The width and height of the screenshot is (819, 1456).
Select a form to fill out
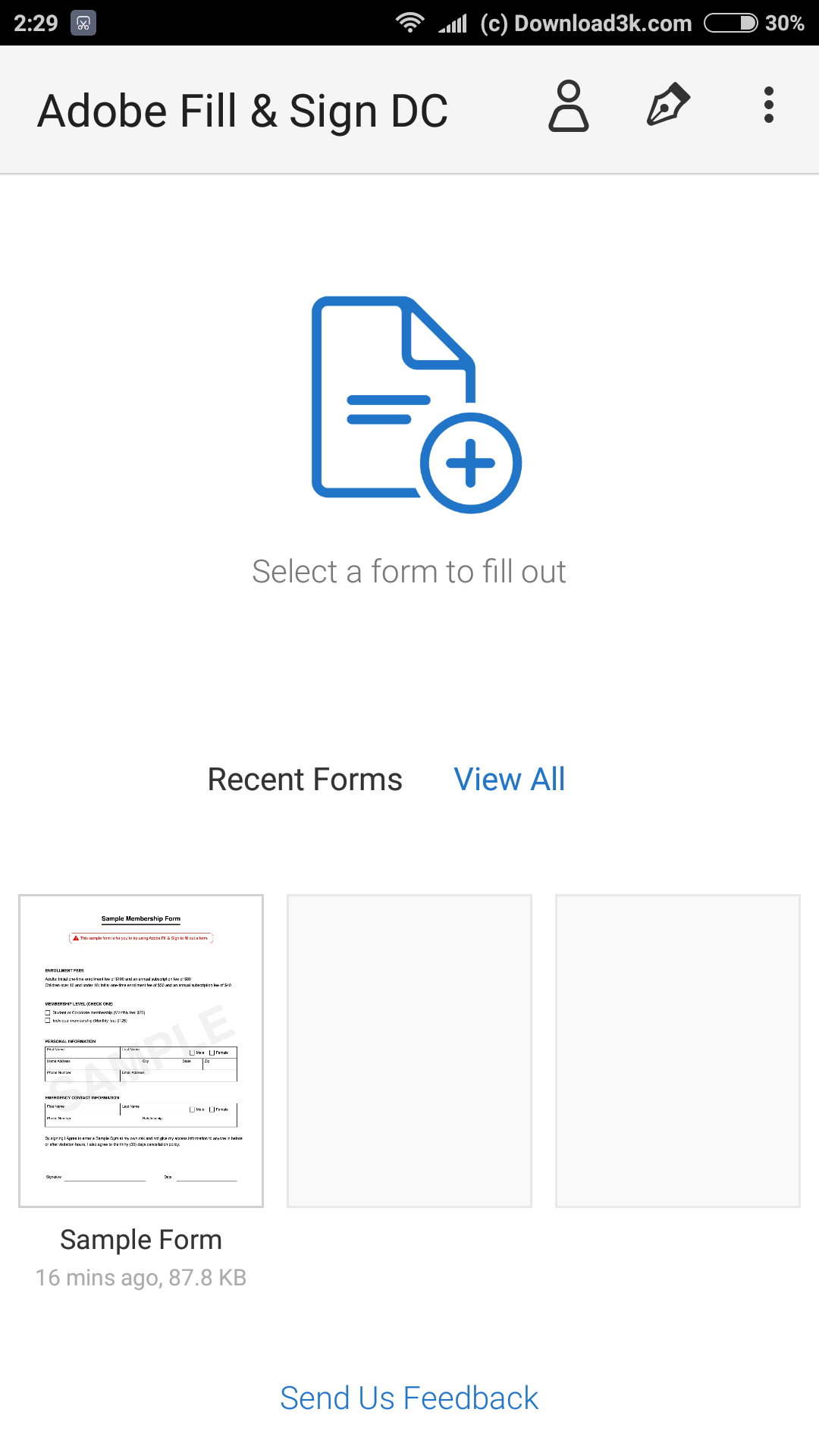pyautogui.click(x=416, y=404)
